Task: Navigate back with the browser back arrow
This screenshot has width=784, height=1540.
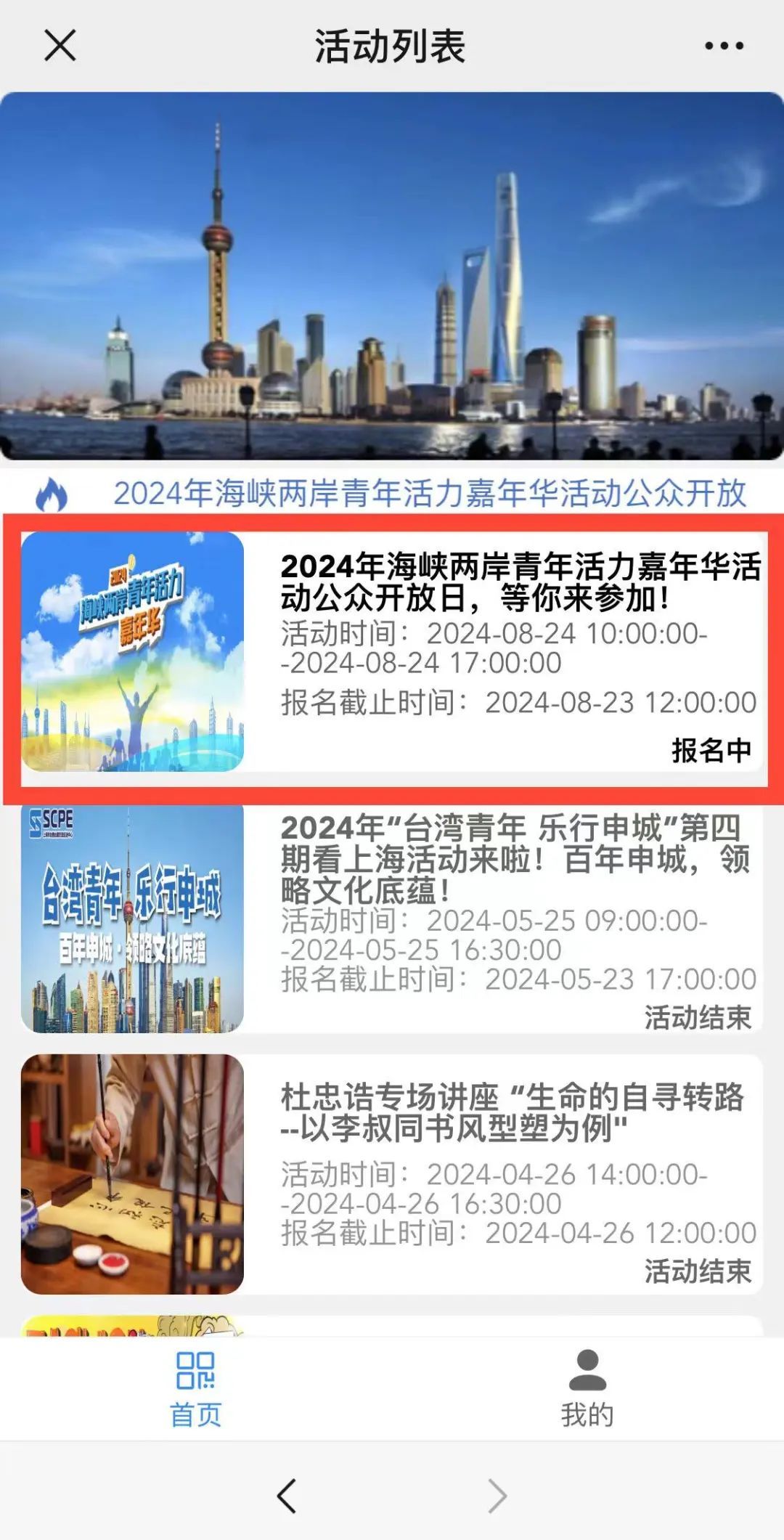Action: [287, 1496]
